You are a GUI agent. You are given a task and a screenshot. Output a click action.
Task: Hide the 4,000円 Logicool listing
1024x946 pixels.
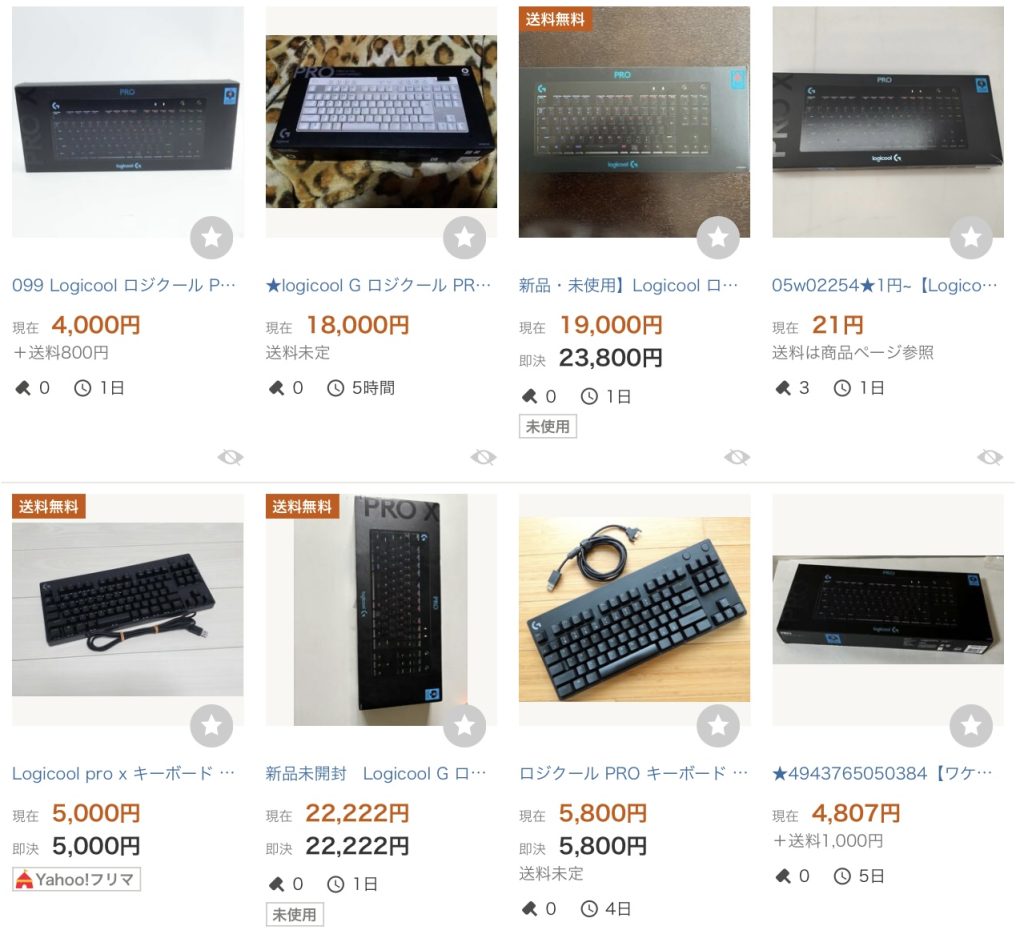(x=230, y=457)
